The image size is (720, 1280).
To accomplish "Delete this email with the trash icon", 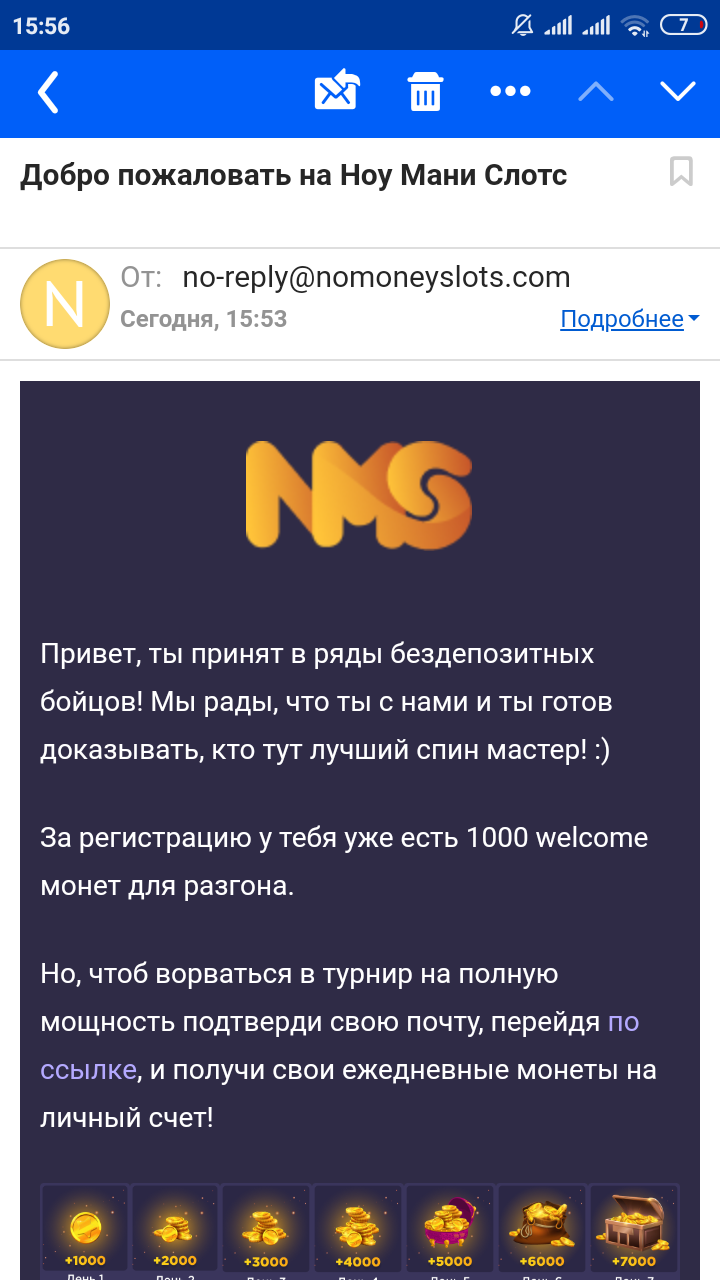I will pos(425,92).
